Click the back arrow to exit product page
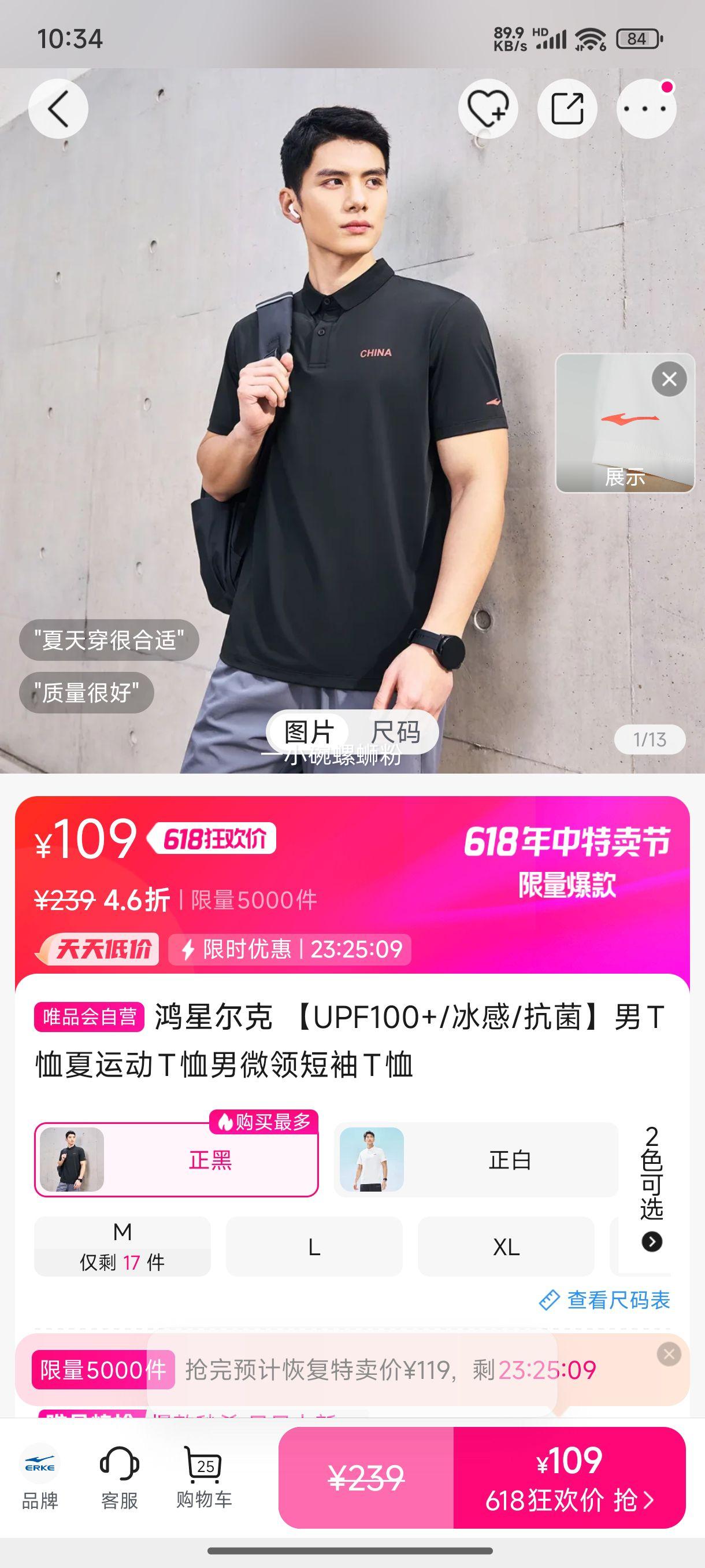 click(x=58, y=108)
